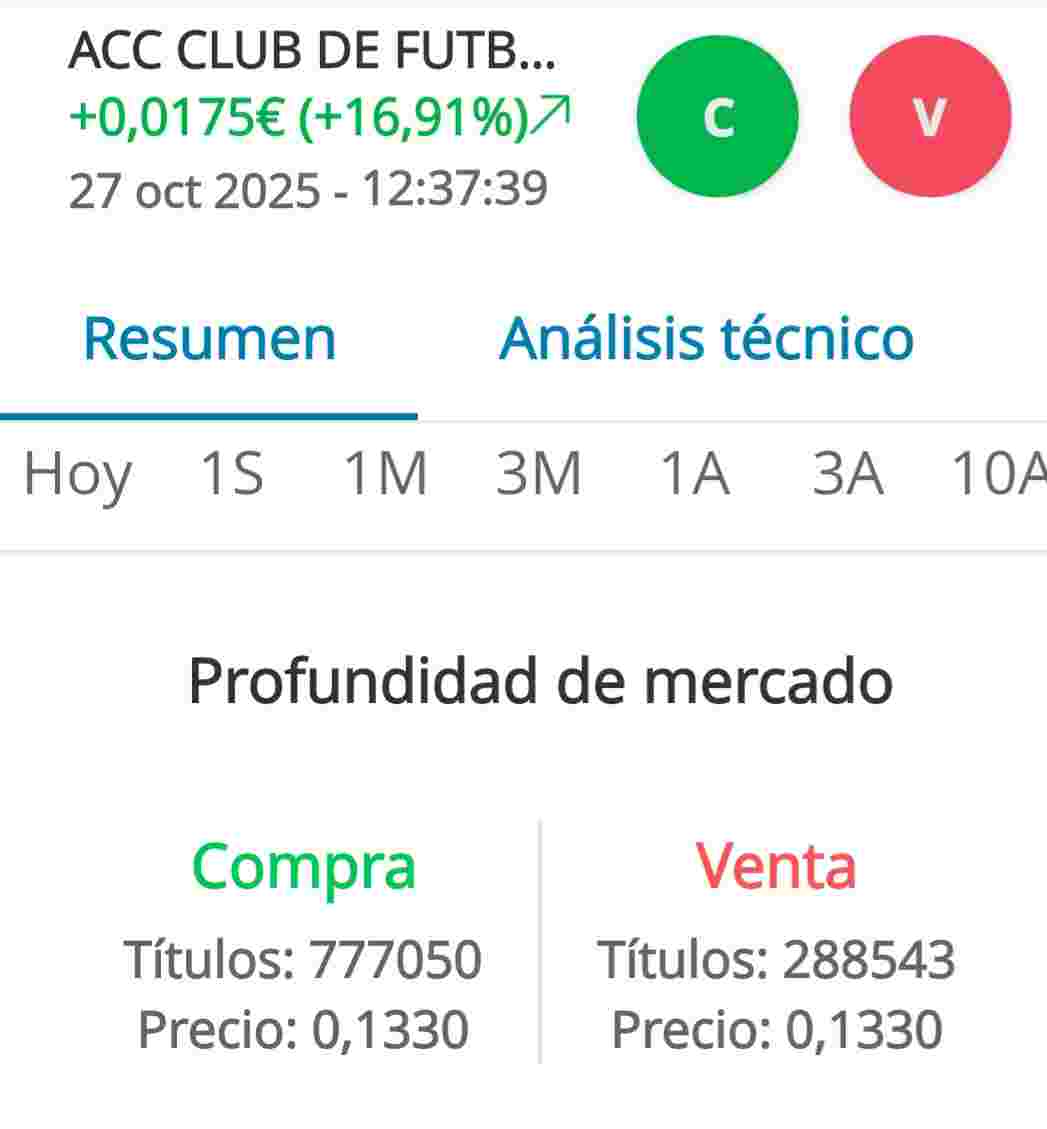
Task: Tap the green C buy button
Action: coord(717,117)
